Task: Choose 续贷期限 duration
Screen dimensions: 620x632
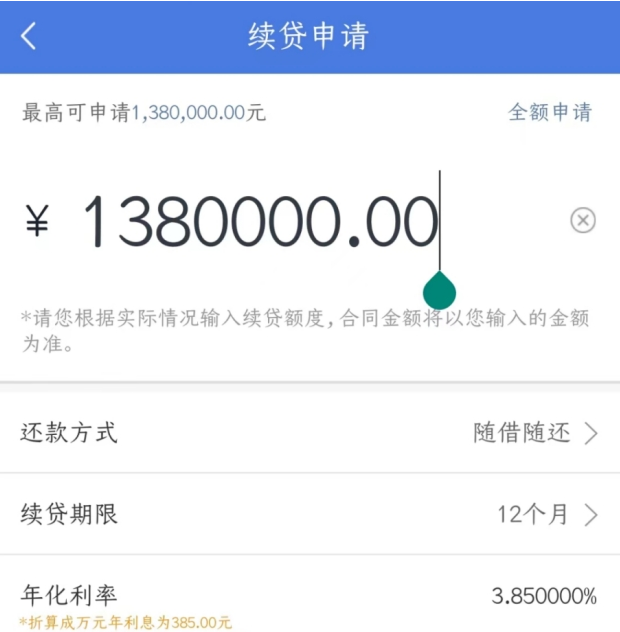Action: [x=310, y=515]
